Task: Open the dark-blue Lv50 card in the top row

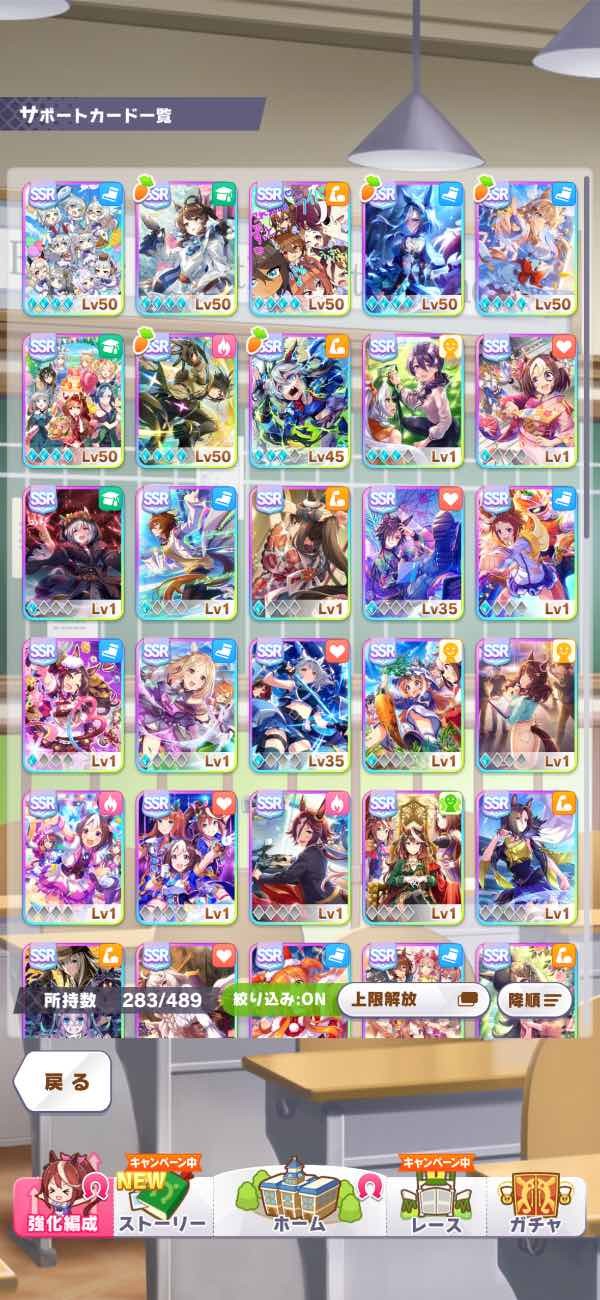Action: pyautogui.click(x=413, y=247)
